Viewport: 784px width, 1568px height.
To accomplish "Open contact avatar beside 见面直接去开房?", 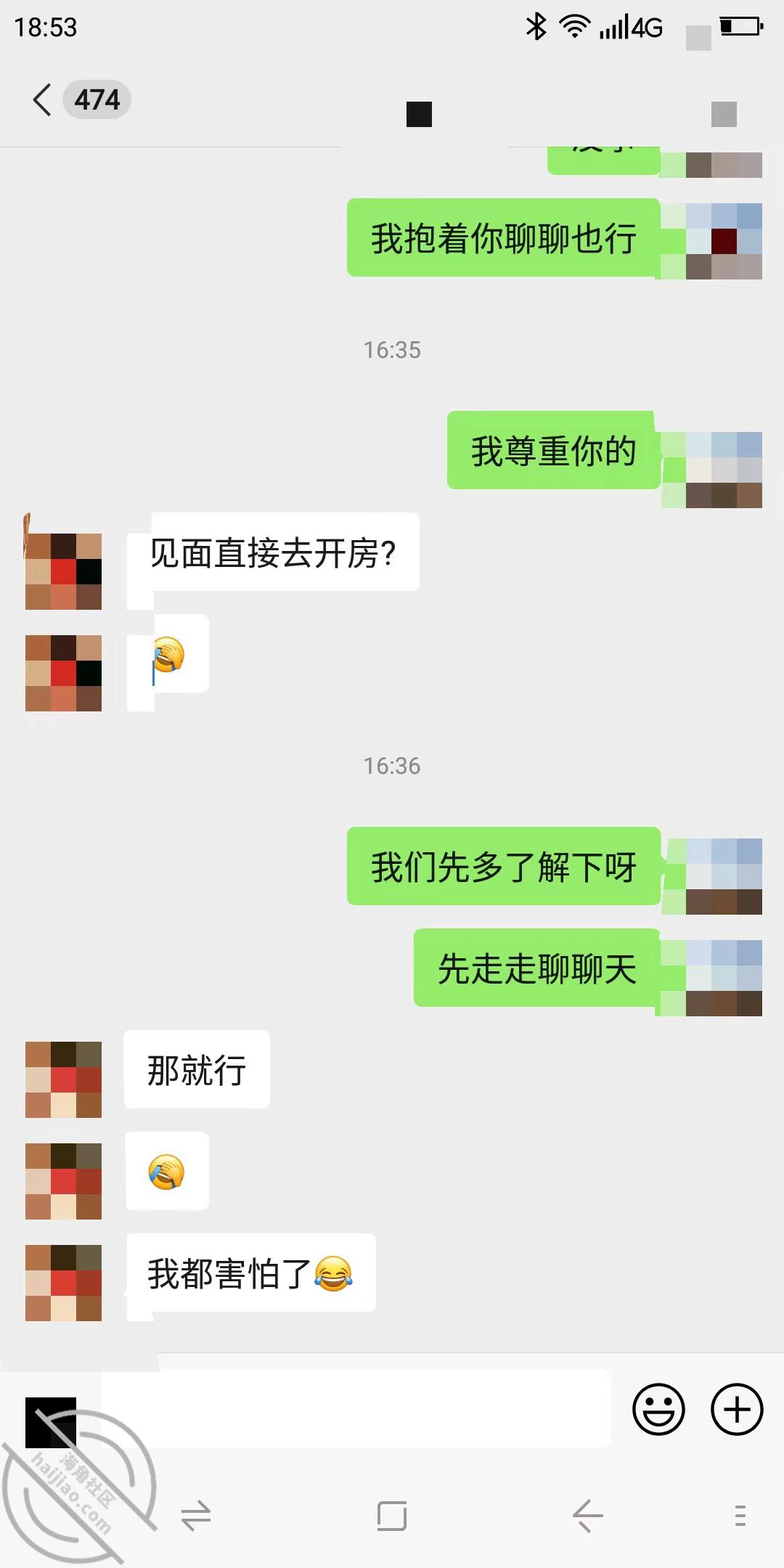I will click(63, 571).
